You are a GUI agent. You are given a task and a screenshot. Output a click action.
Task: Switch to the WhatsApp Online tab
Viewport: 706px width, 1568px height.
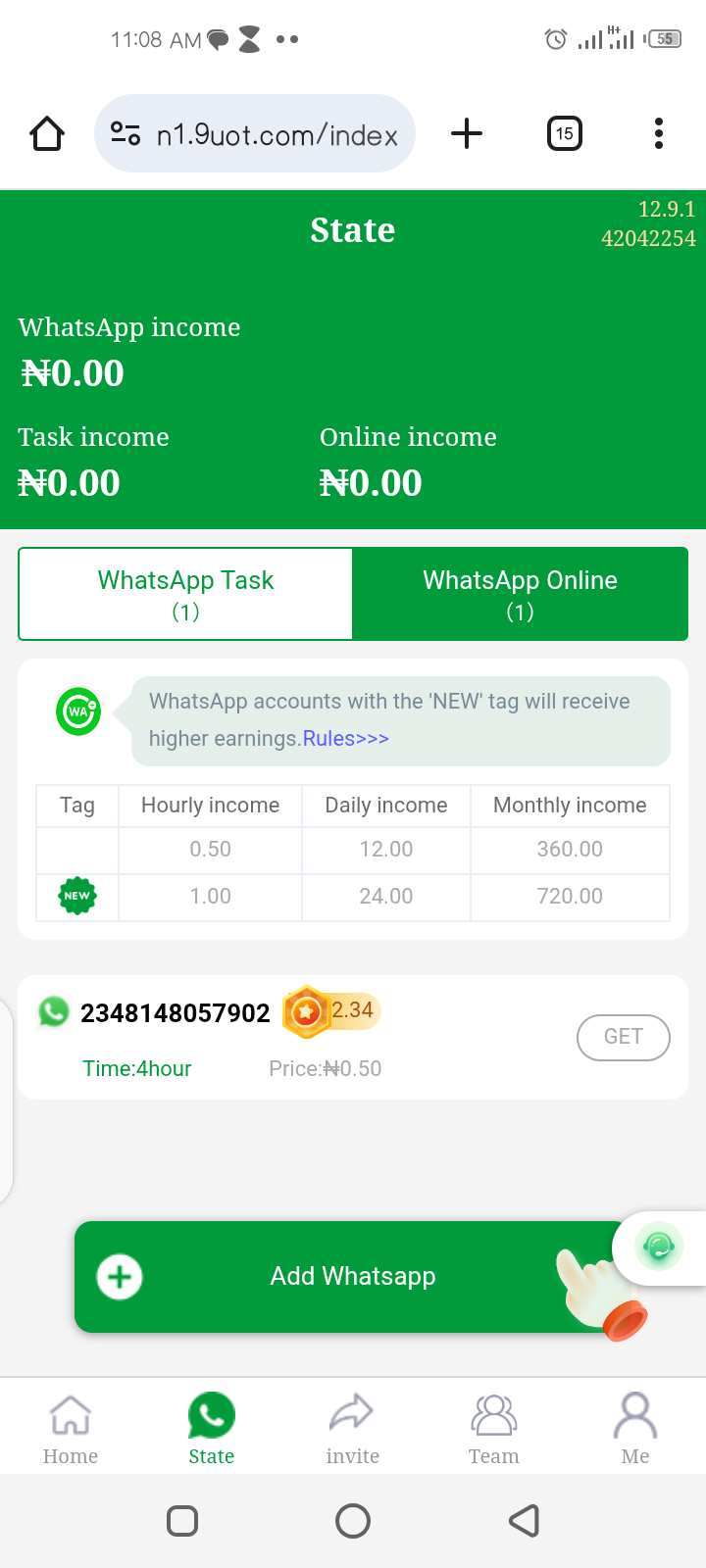tap(520, 594)
